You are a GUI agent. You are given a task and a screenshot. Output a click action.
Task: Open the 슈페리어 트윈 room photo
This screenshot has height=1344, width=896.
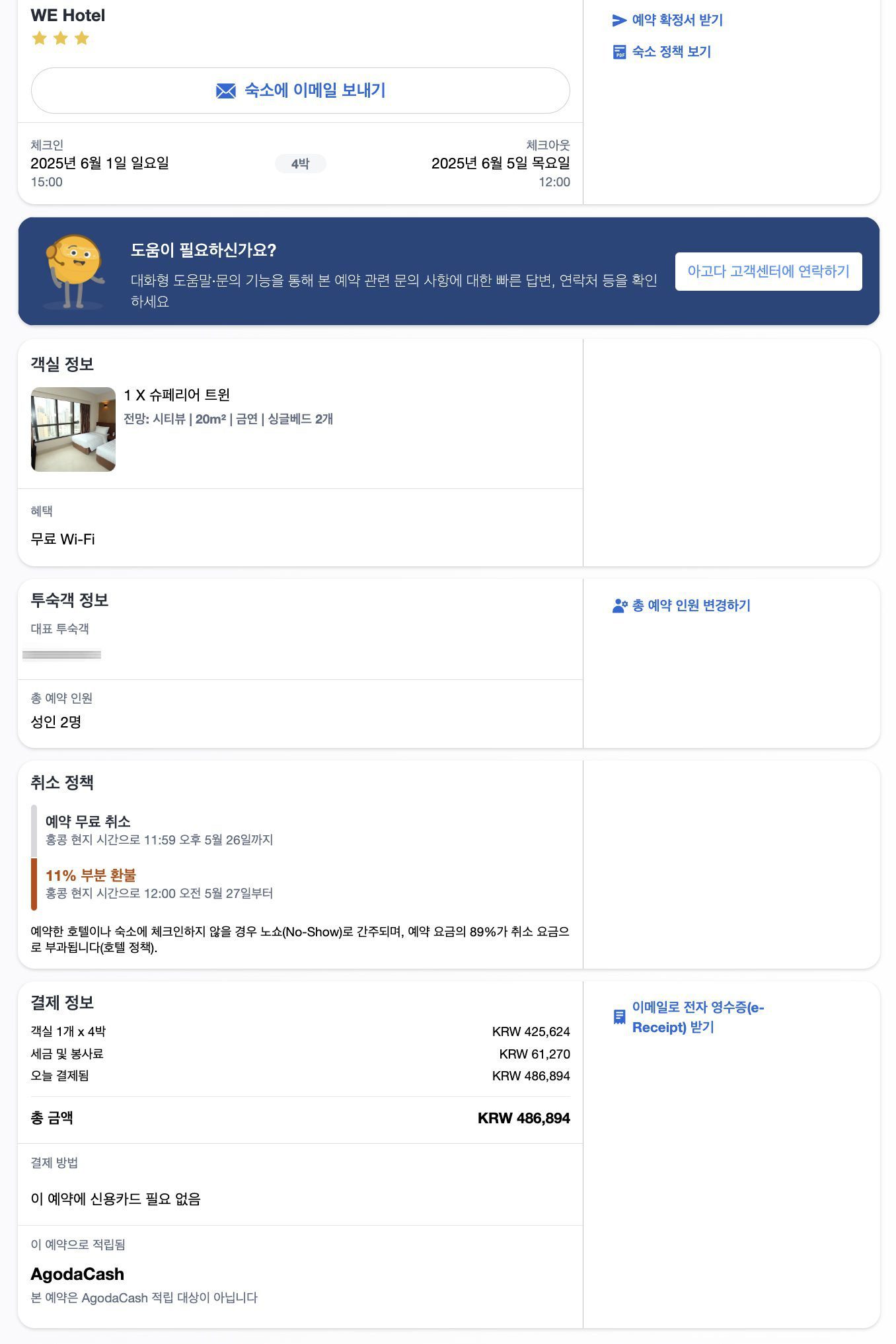tap(73, 429)
